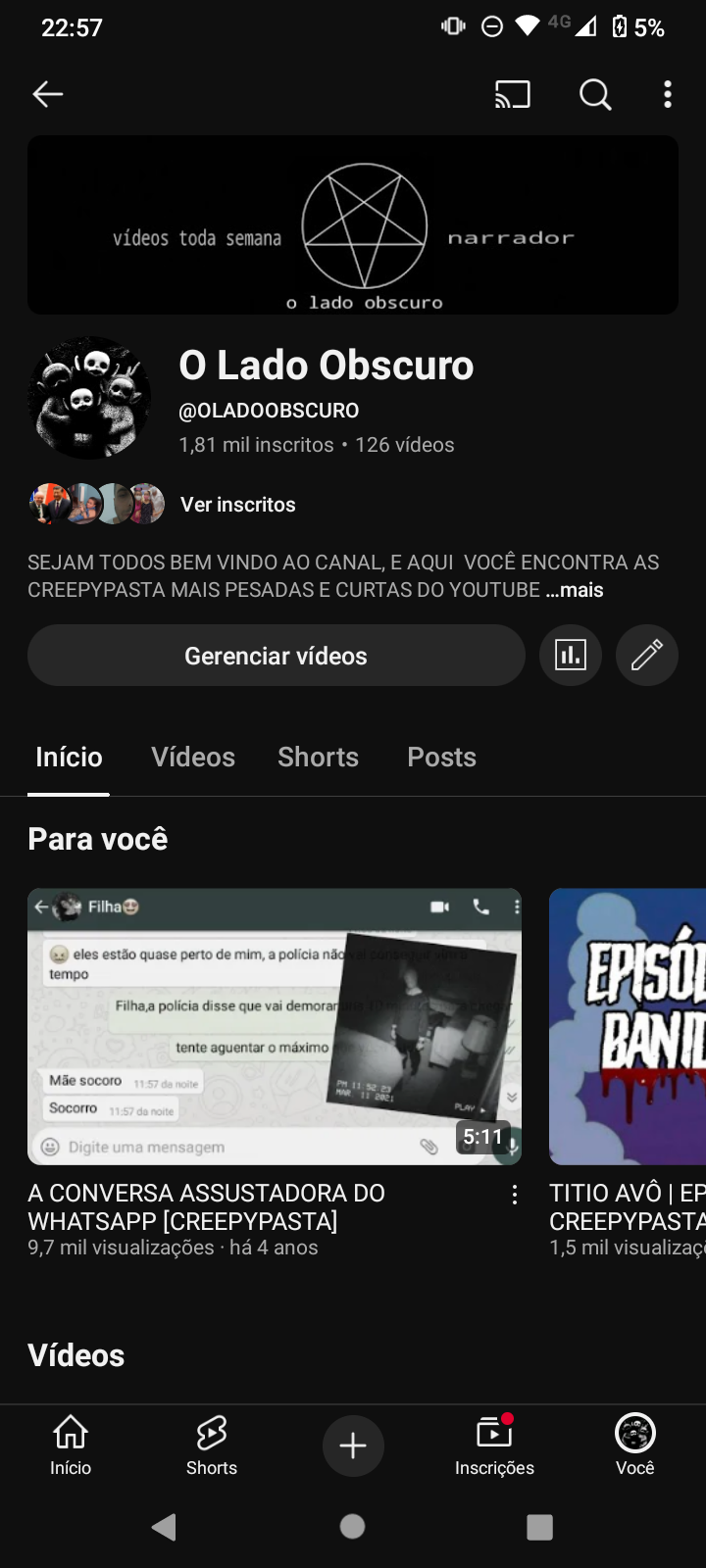Open the cast to device option
Image resolution: width=706 pixels, height=1568 pixels.
click(512, 94)
